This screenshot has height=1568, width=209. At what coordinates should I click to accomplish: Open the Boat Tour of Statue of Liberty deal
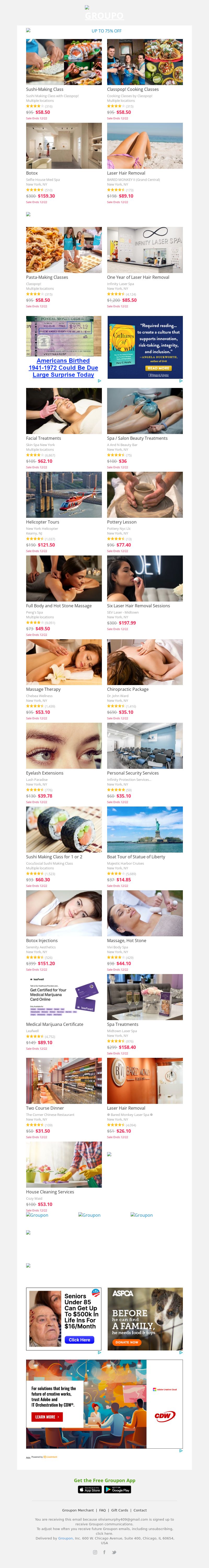click(144, 830)
